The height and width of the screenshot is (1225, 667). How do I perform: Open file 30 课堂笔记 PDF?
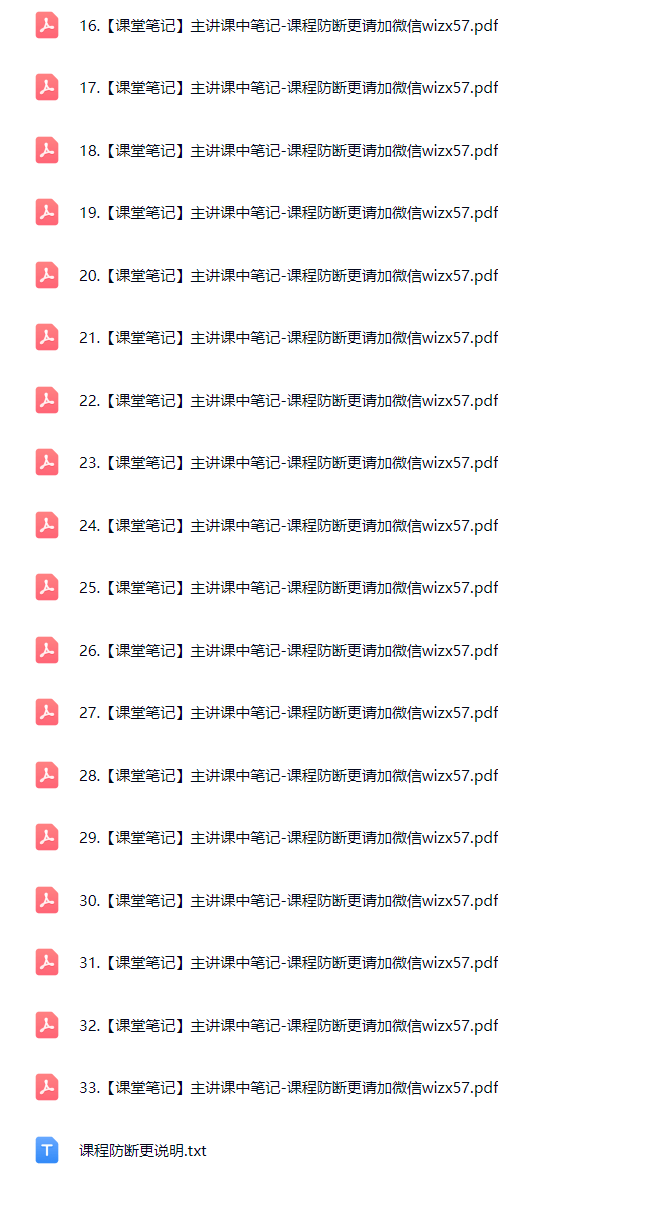pos(288,901)
